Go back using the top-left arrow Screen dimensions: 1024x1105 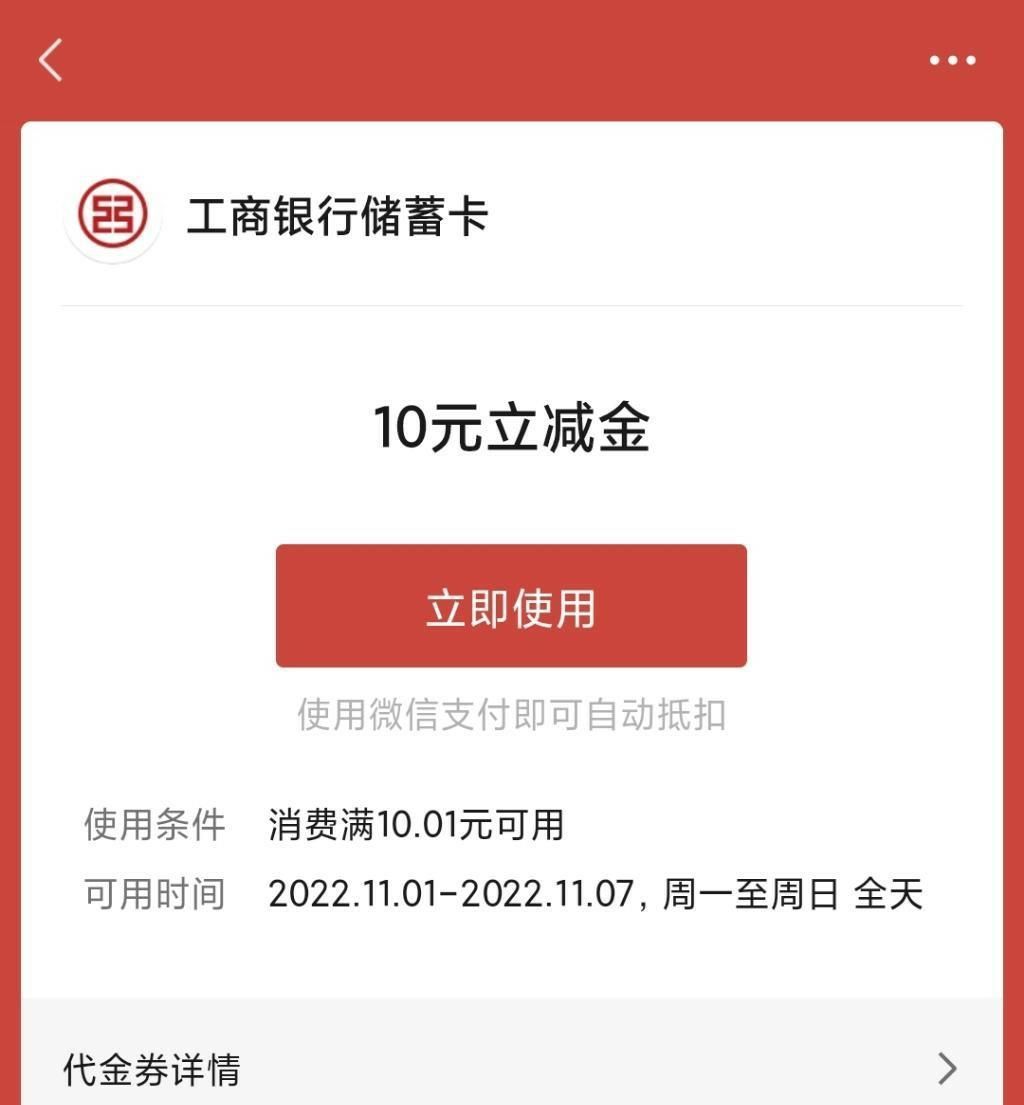(51, 60)
